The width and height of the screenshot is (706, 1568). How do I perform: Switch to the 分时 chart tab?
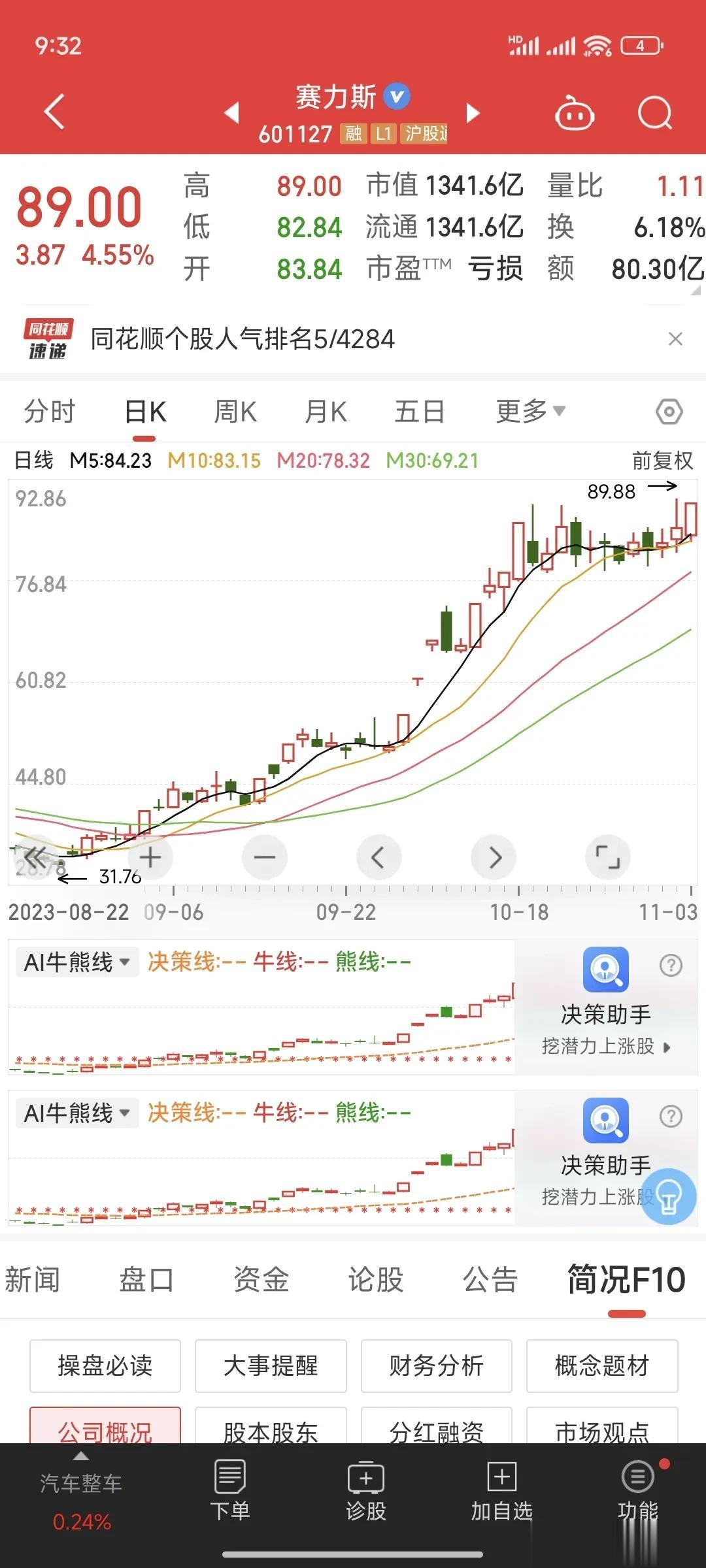[50, 412]
